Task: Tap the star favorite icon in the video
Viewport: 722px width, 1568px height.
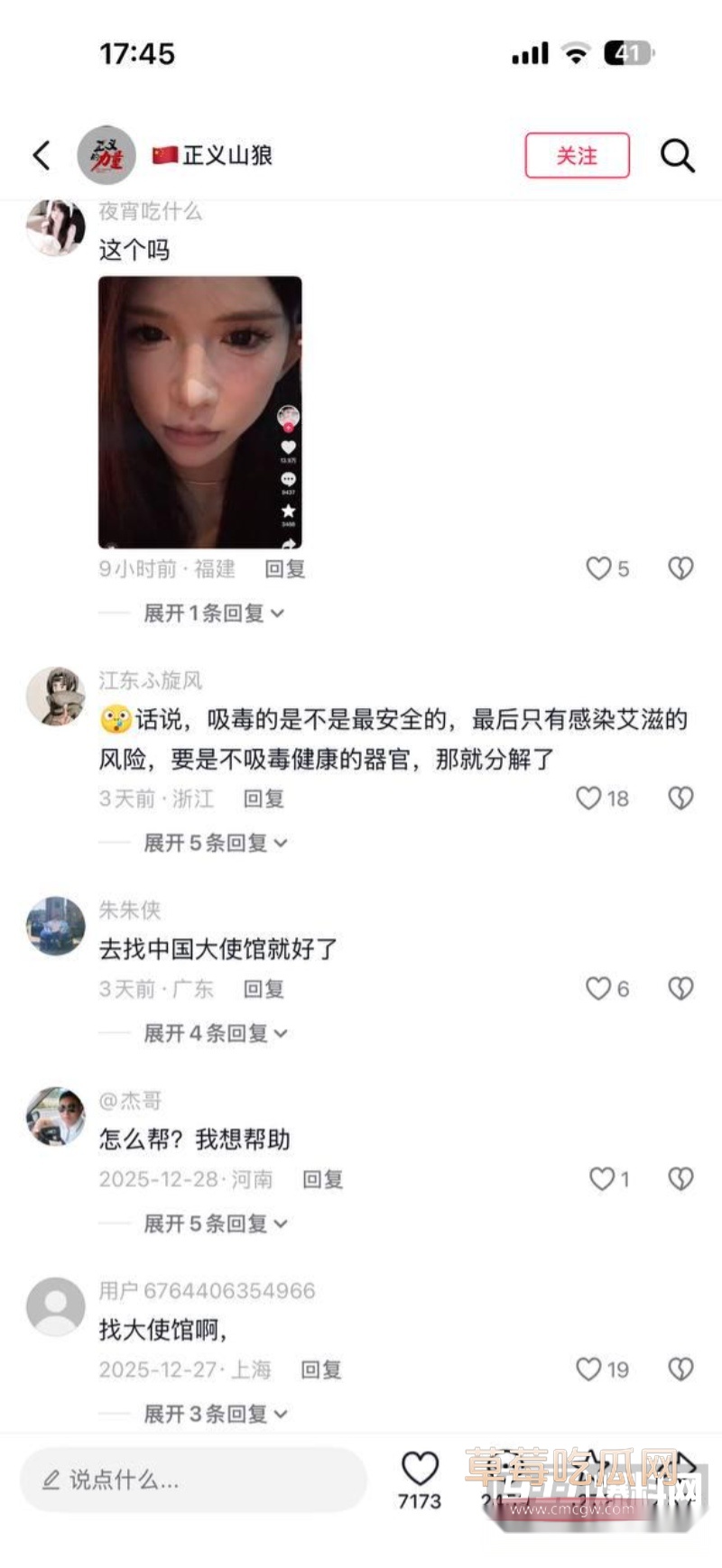Action: 287,510
